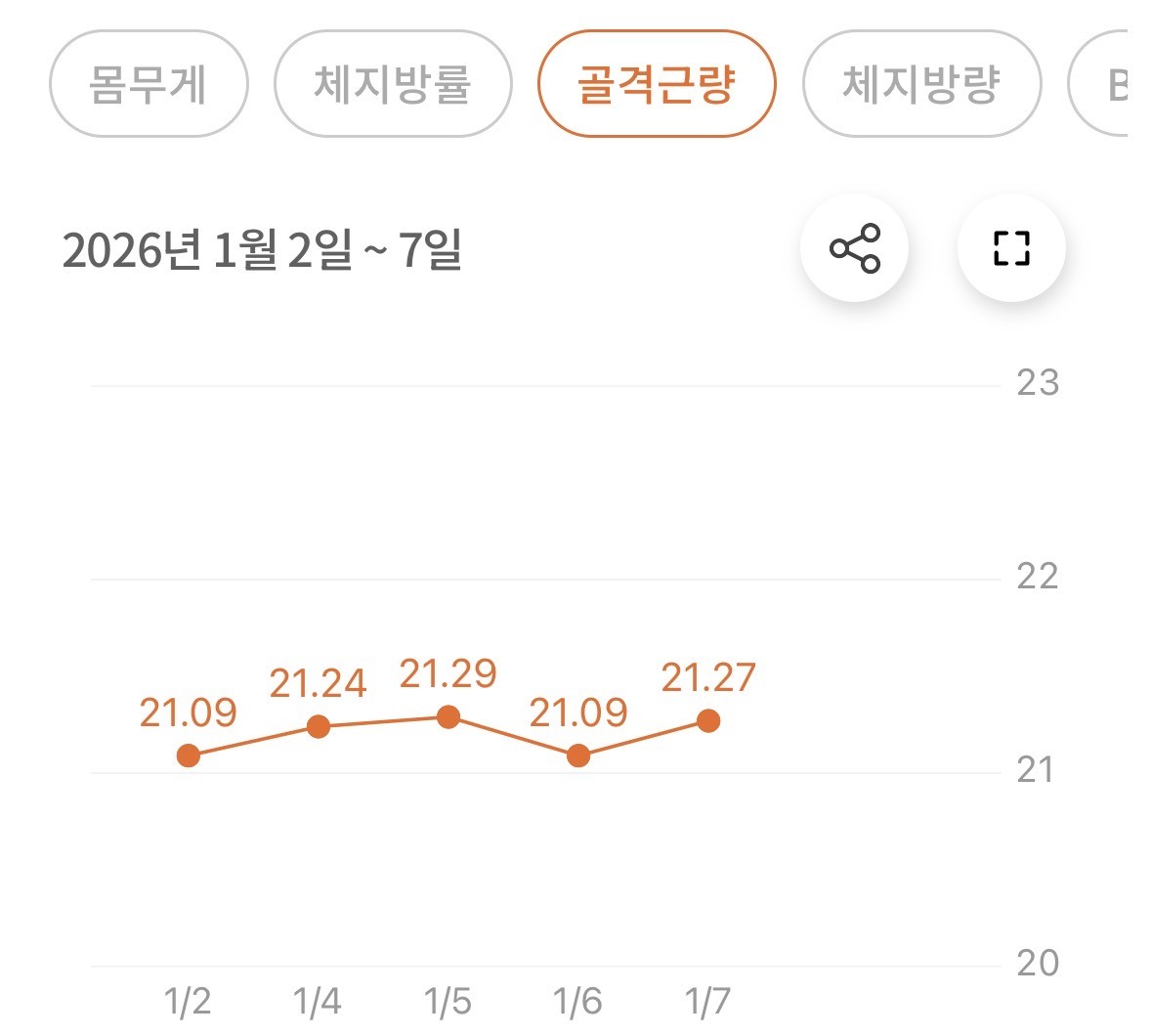The image size is (1152, 1036).
Task: Switch to the 체지방률 chip
Action: click(393, 84)
